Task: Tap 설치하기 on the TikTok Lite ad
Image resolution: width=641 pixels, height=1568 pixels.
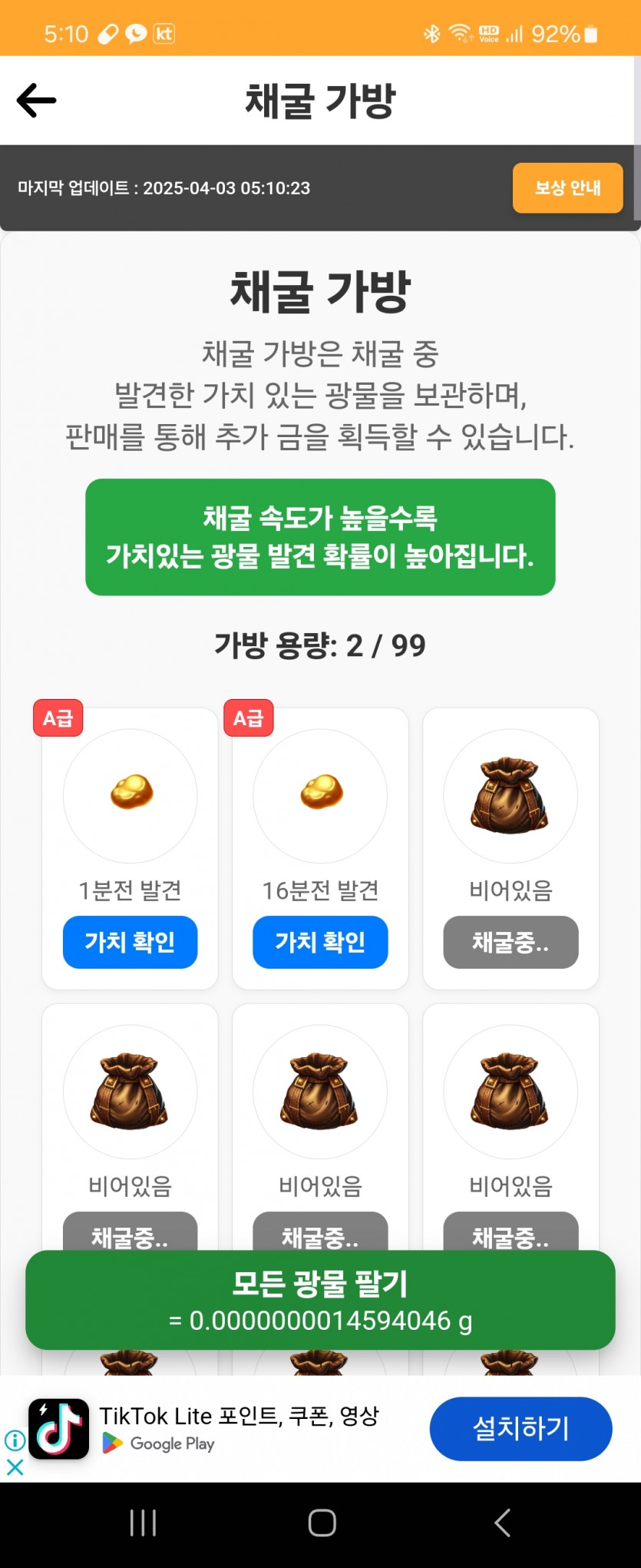Action: click(520, 1429)
